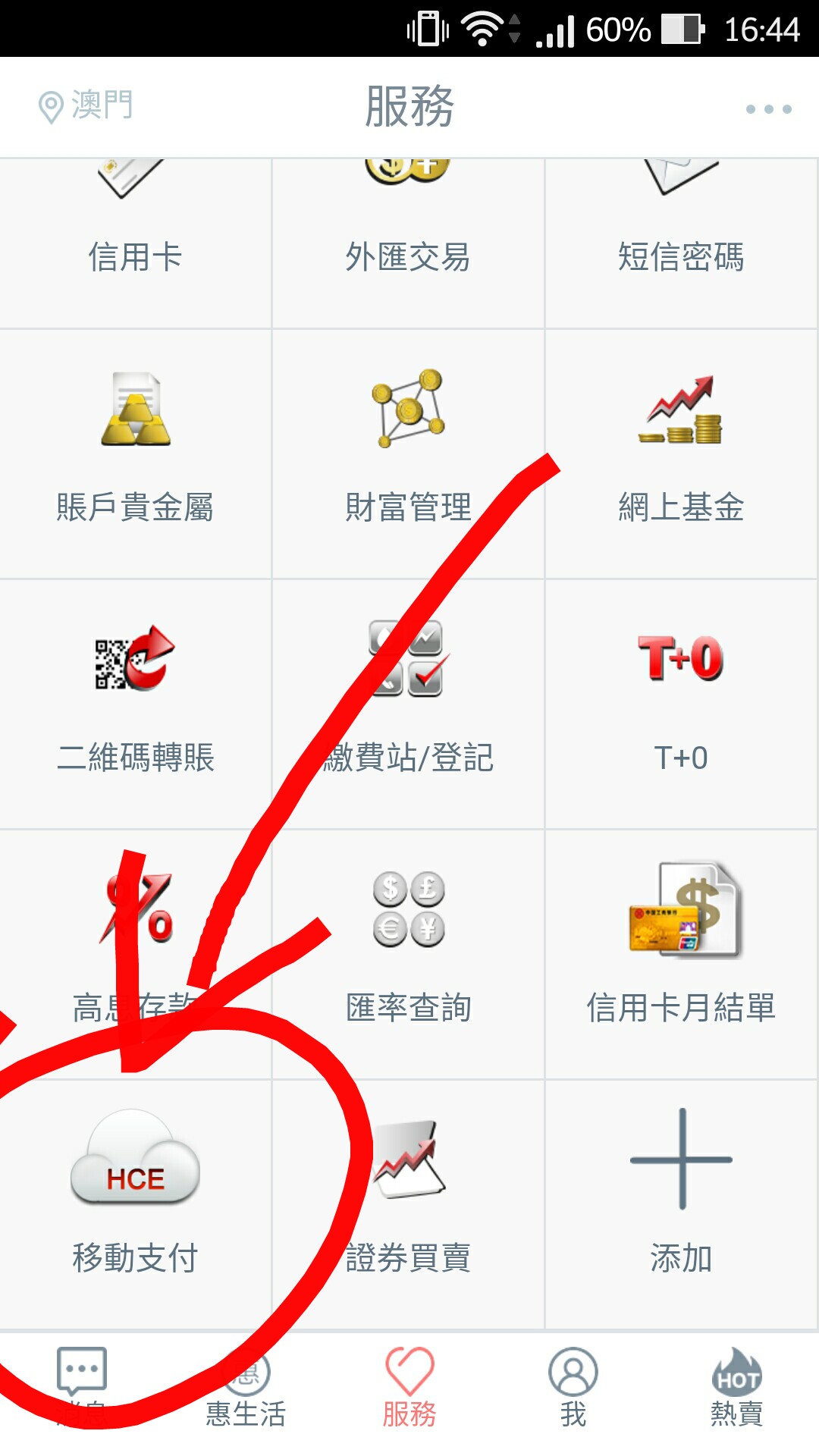Image resolution: width=819 pixels, height=1456 pixels.
Task: Open 財富管理 tile
Action: [408, 453]
